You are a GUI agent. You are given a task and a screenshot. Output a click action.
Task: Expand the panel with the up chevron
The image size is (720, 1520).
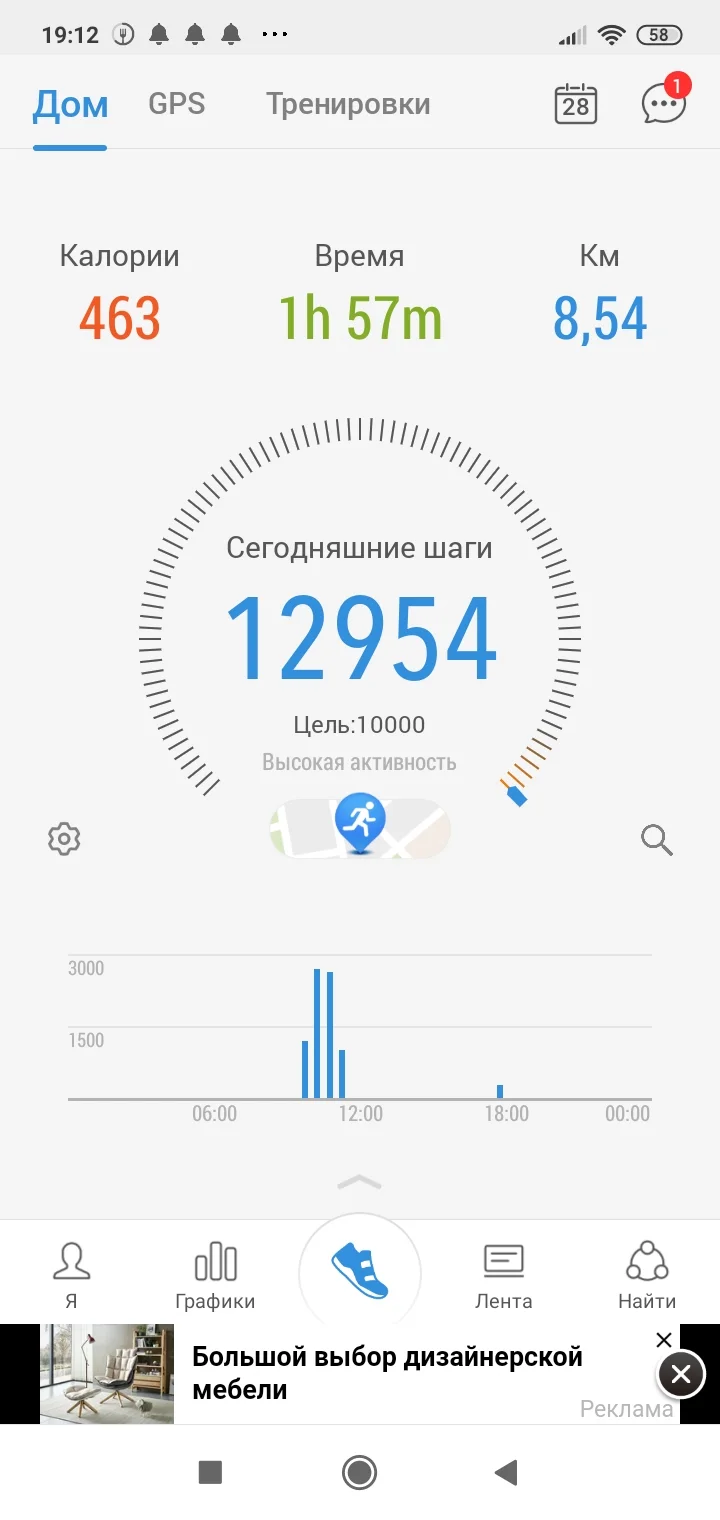click(x=360, y=1182)
